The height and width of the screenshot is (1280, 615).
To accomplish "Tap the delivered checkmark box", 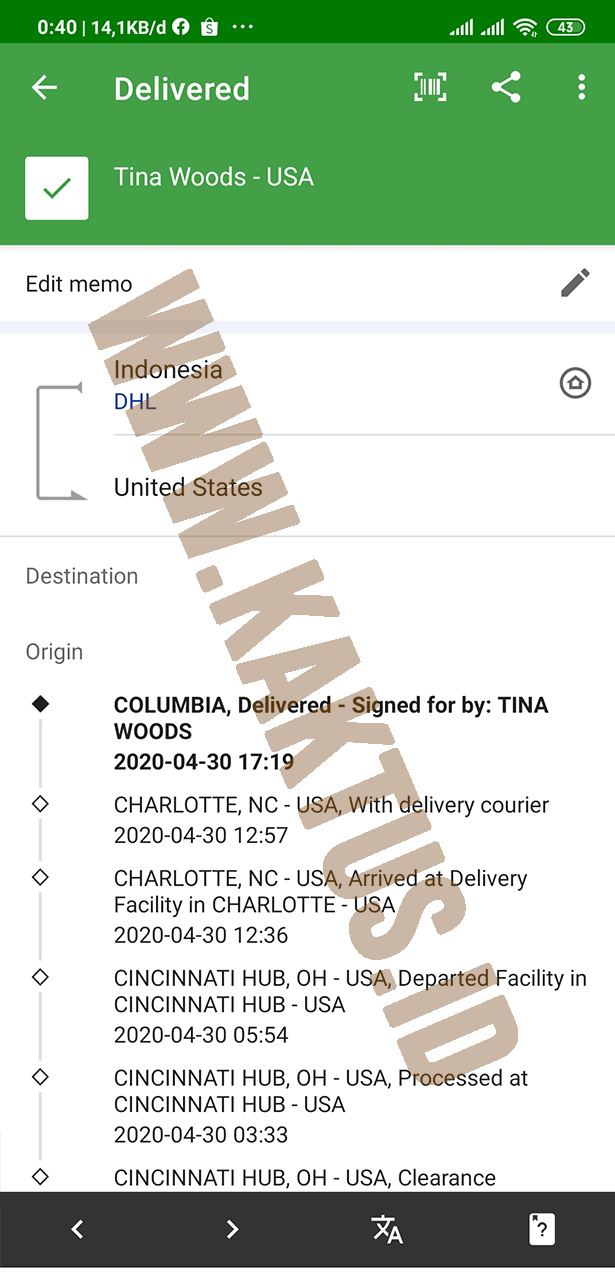I will point(57,188).
